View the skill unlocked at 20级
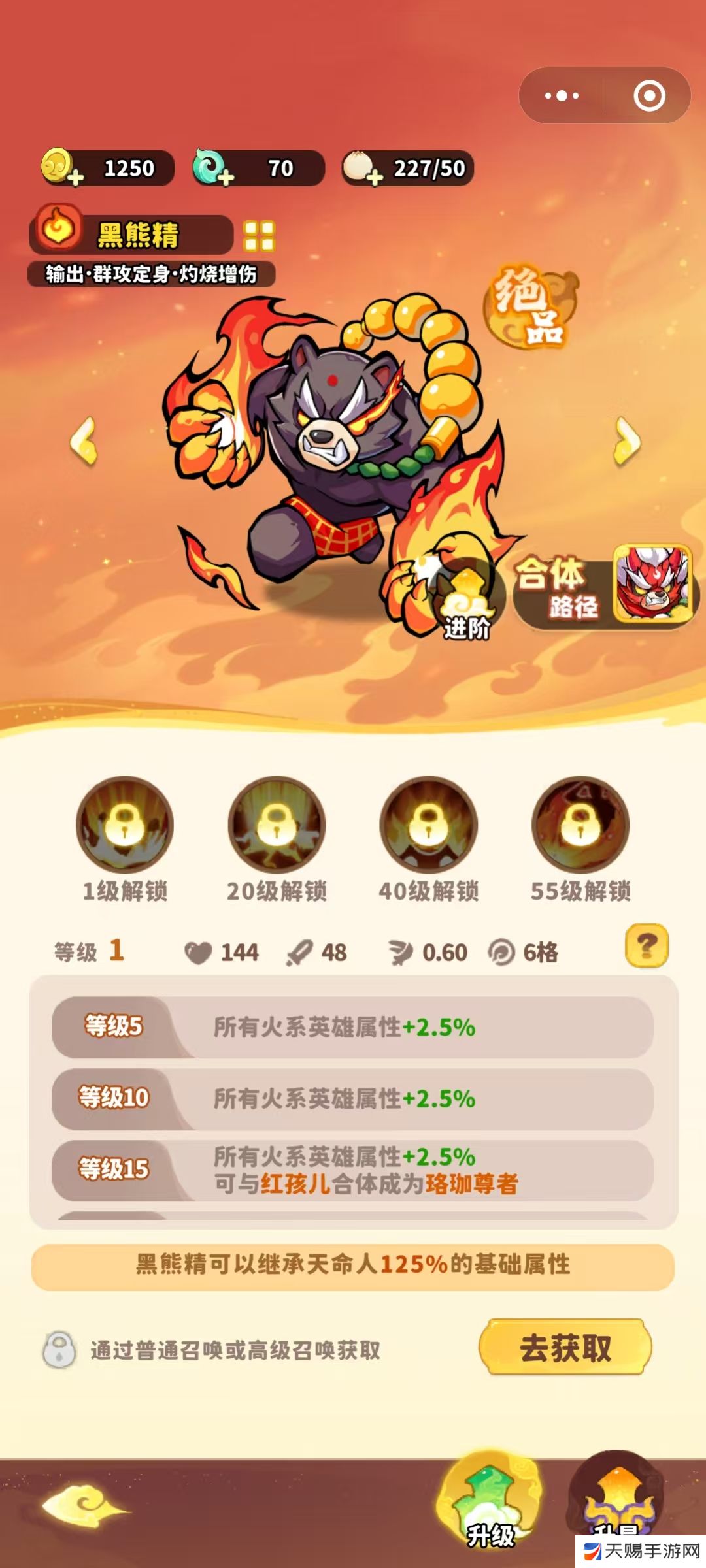Screen dimensions: 706x1568 pos(277,825)
